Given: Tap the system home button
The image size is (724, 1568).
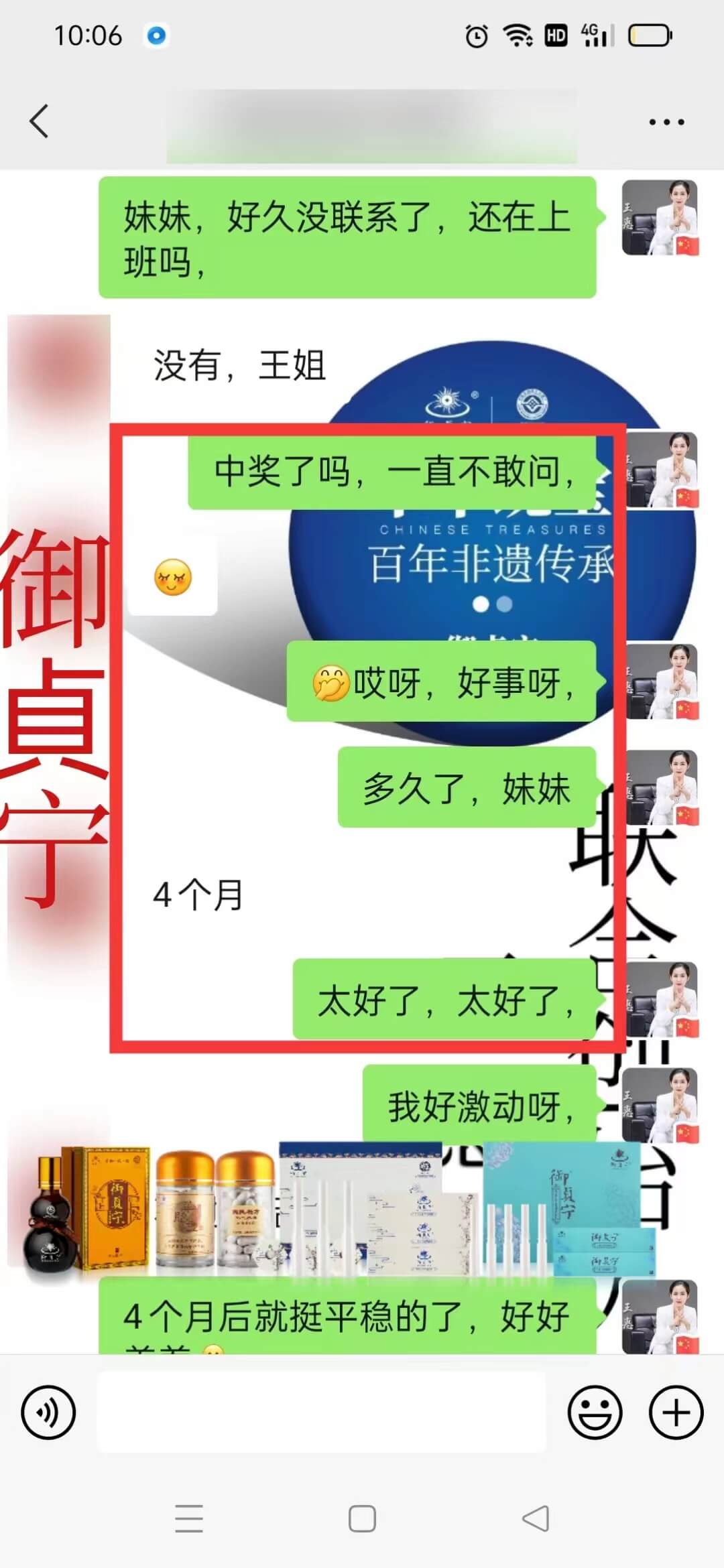Looking at the screenshot, I should click(362, 1518).
